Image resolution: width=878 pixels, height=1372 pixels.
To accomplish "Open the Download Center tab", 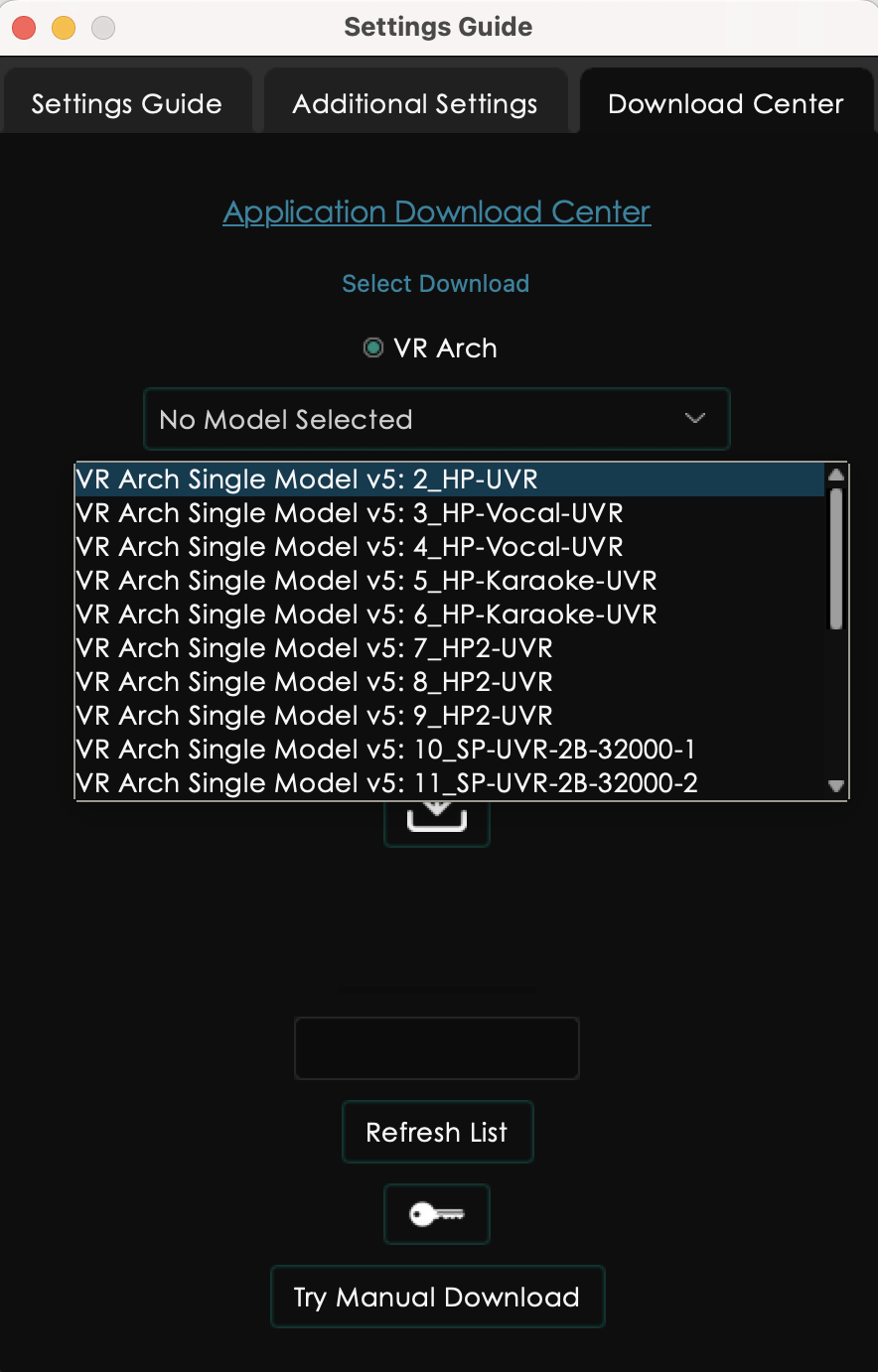I will pos(726,103).
